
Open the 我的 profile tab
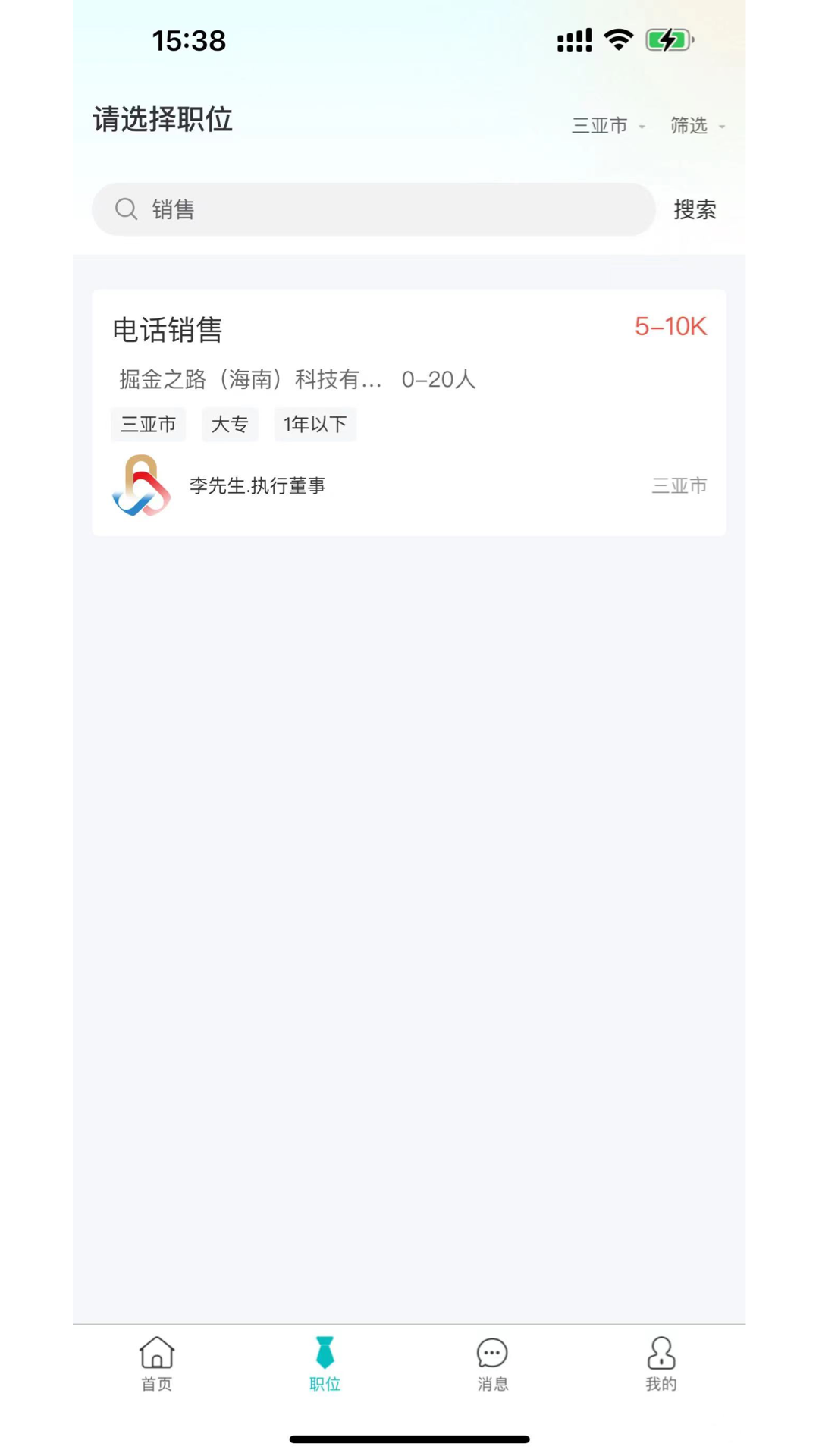coord(661,1363)
